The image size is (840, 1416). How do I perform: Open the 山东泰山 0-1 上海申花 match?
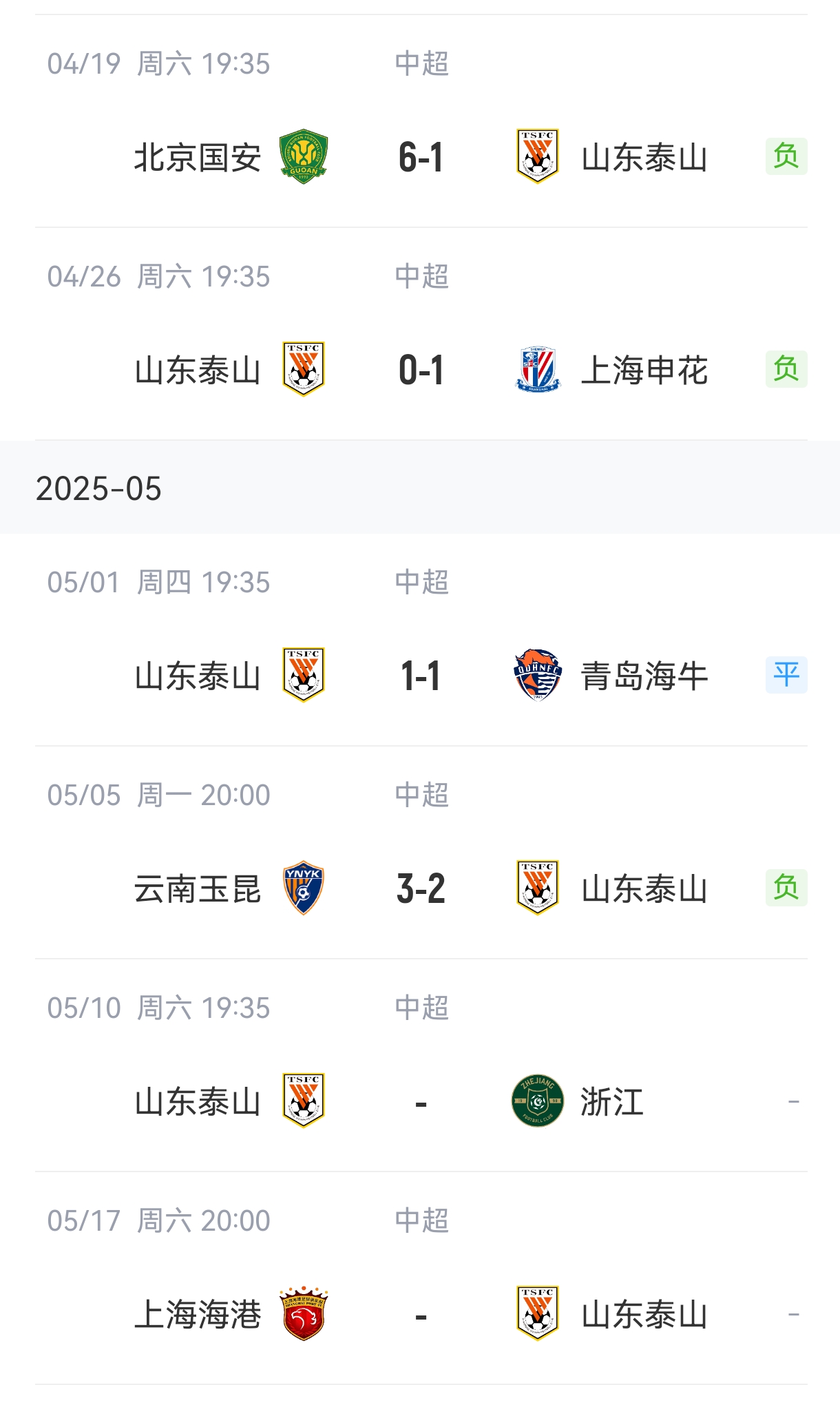pos(420,334)
